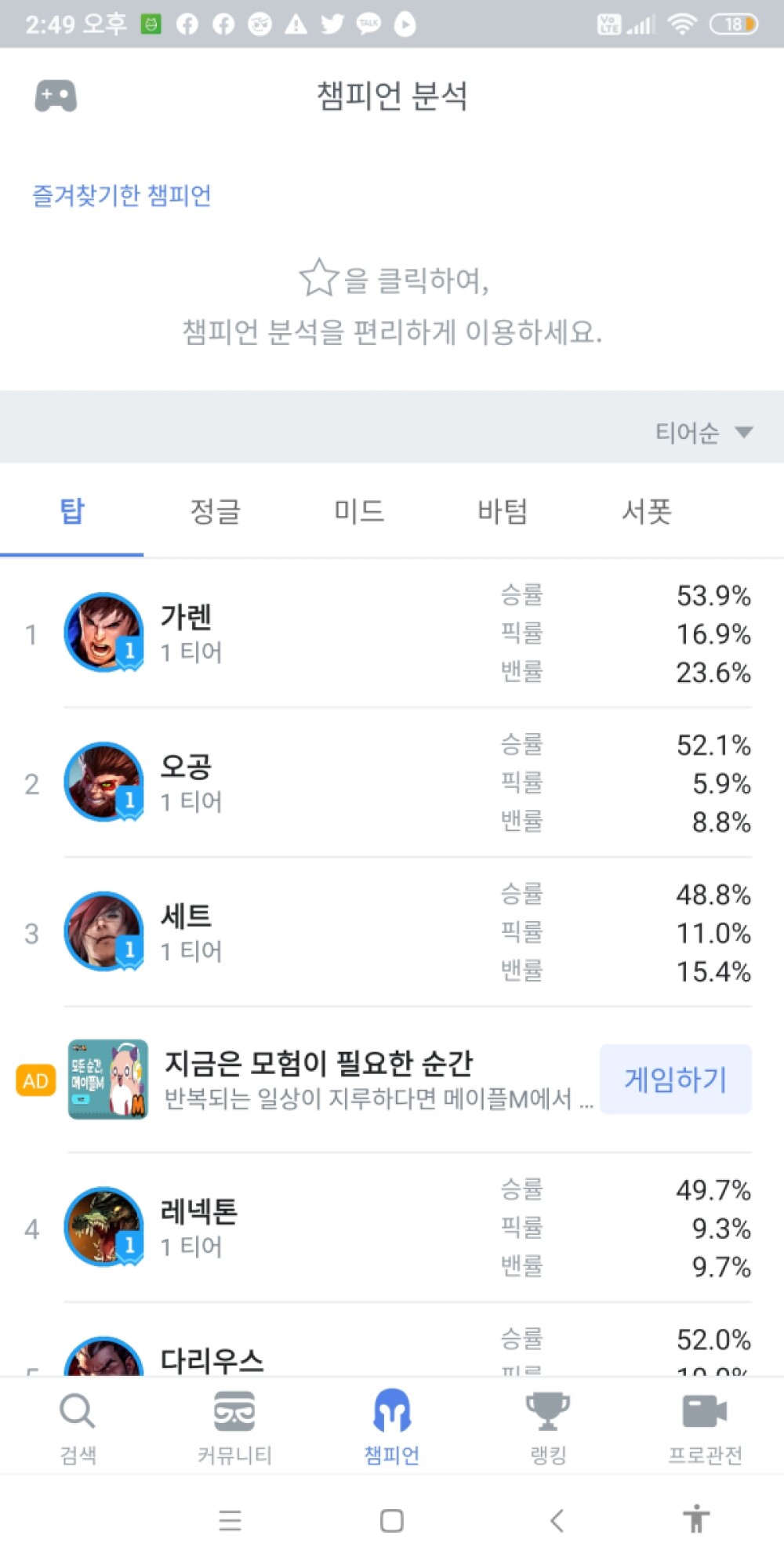Screen dimensions: 784x1568
Task: Click the star icon in the favorites message
Action: coord(318,276)
